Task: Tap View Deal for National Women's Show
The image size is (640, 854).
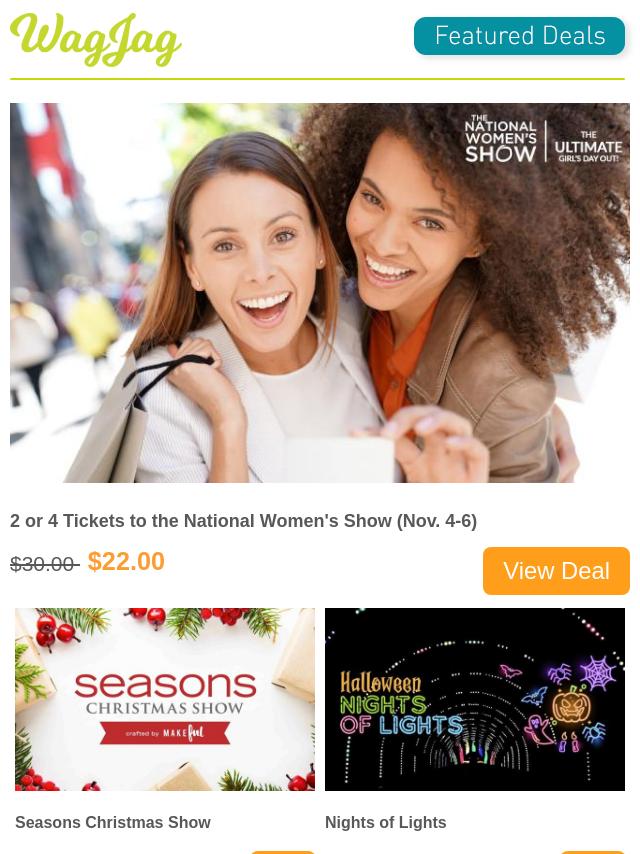Action: (x=556, y=570)
